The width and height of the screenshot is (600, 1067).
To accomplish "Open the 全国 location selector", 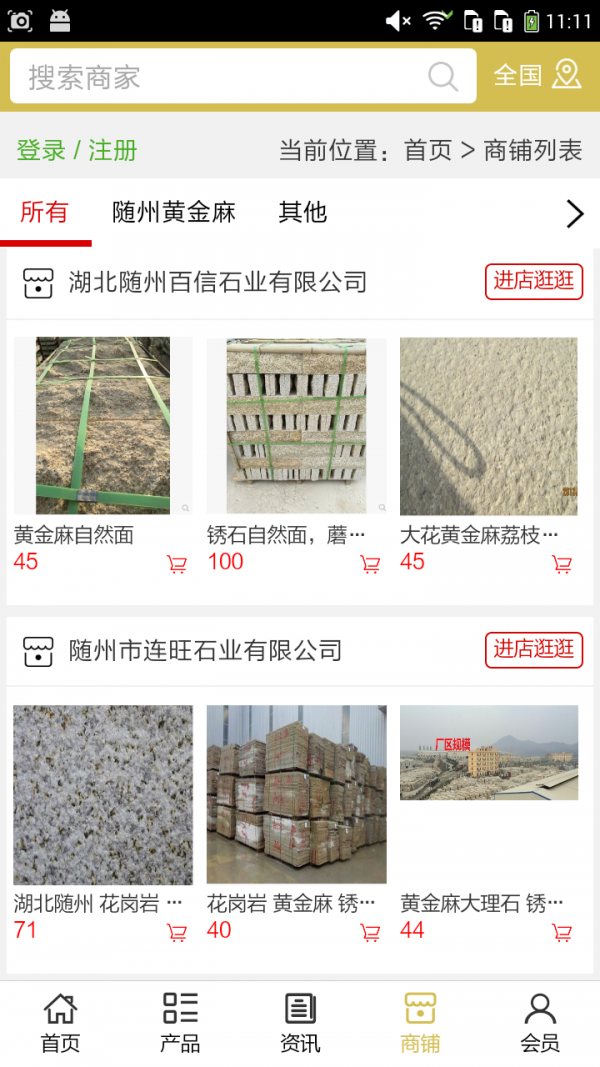I will 537,75.
